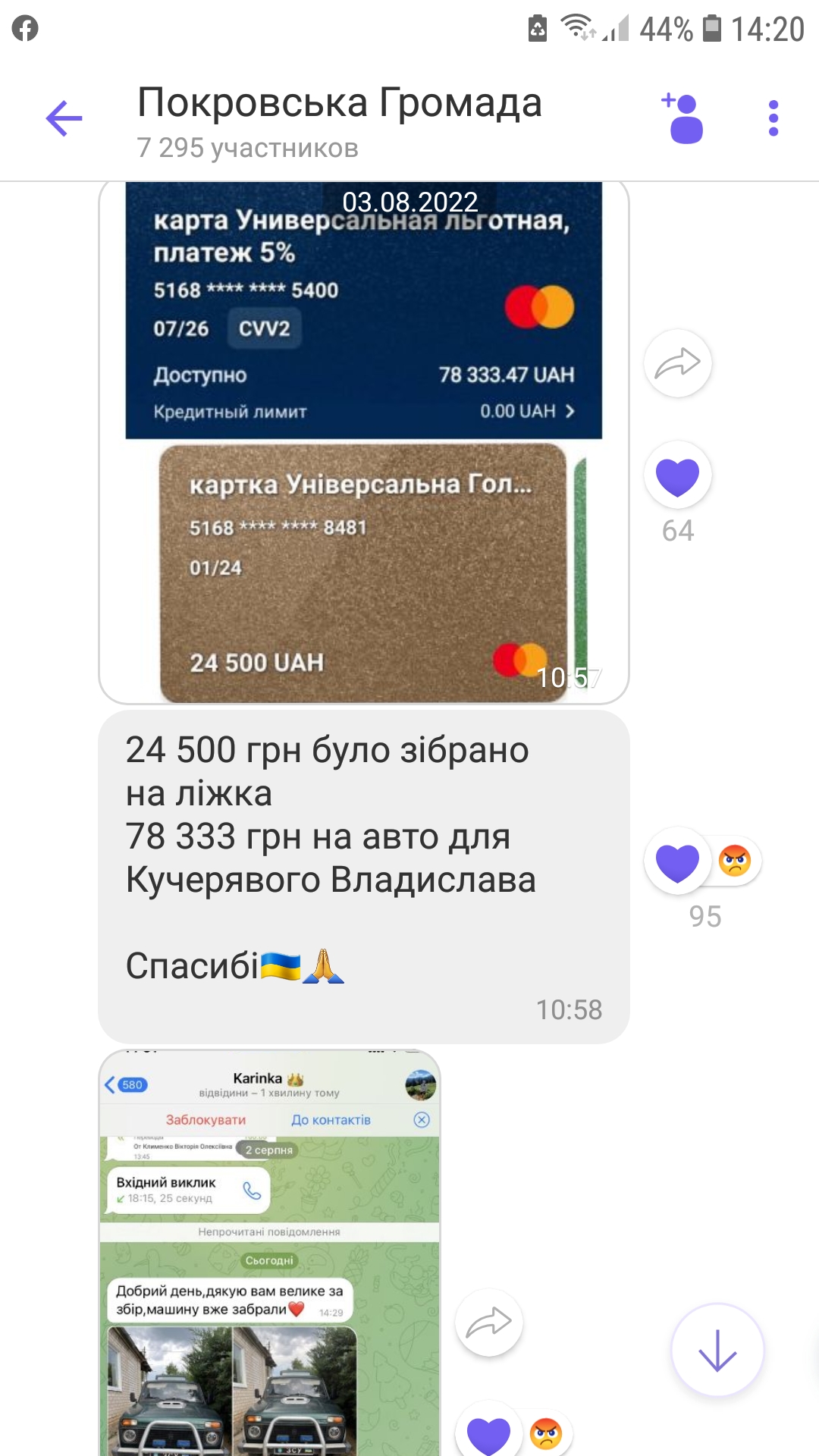Open the bank cards image full screen
819x1456 pixels.
tap(364, 442)
